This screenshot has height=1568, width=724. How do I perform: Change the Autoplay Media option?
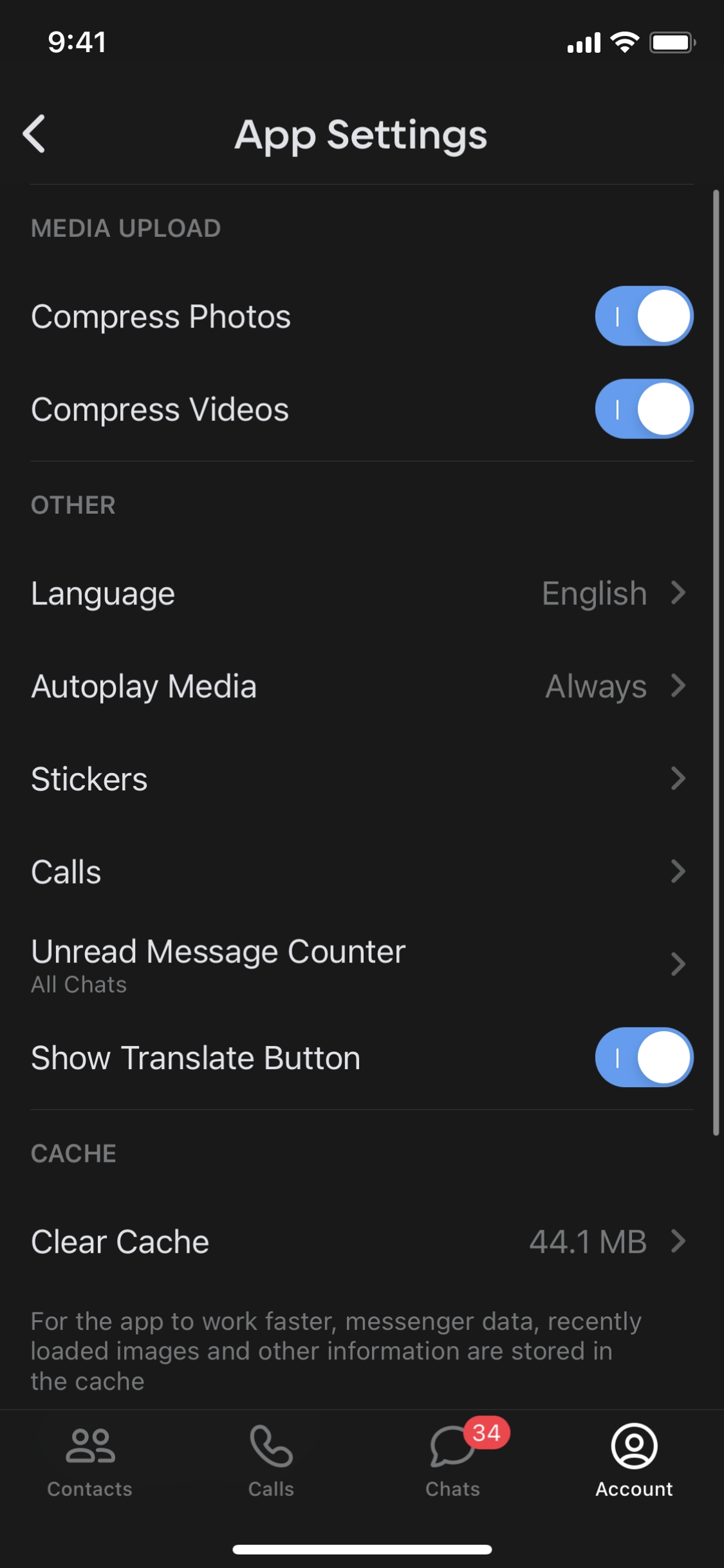point(360,686)
